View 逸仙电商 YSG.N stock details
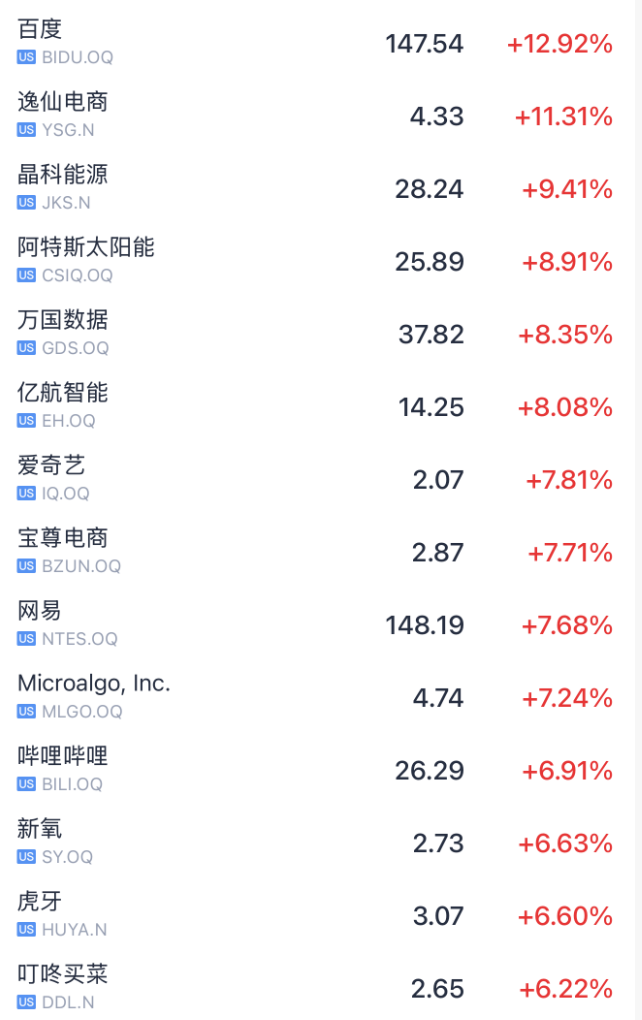642x1020 pixels. (320, 115)
